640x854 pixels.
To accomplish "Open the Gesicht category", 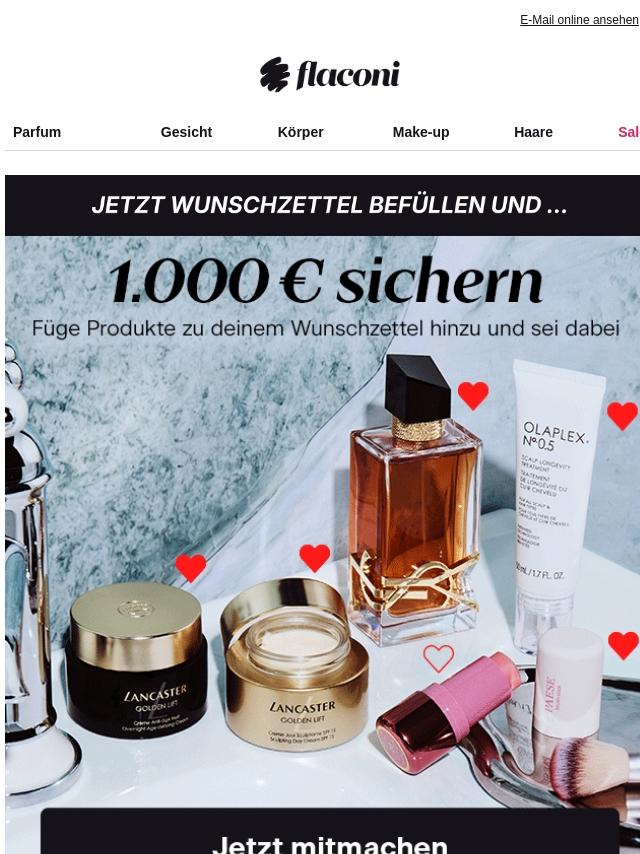I will pos(186,132).
